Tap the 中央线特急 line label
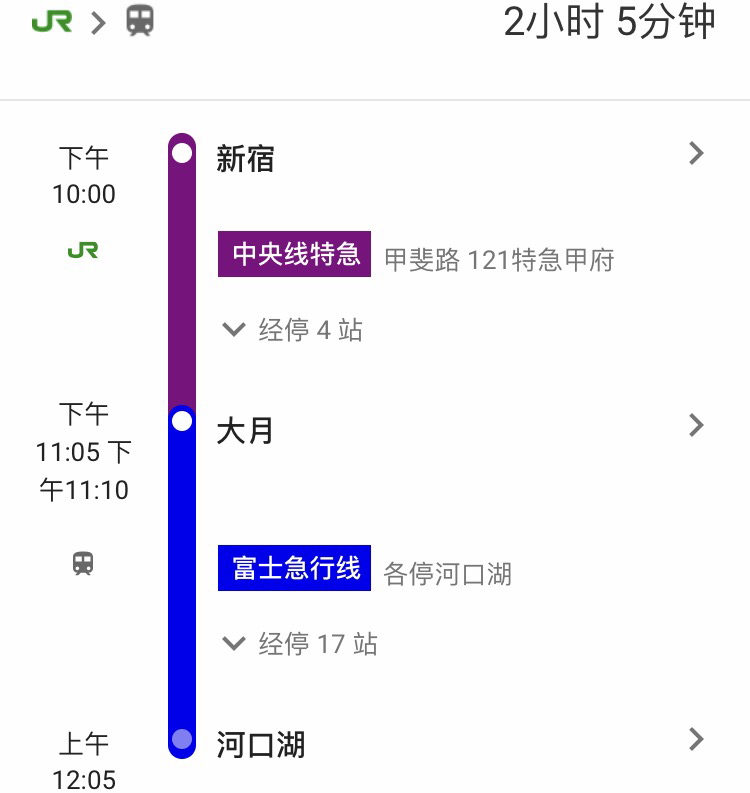Screen dimensions: 750x793 point(295,254)
